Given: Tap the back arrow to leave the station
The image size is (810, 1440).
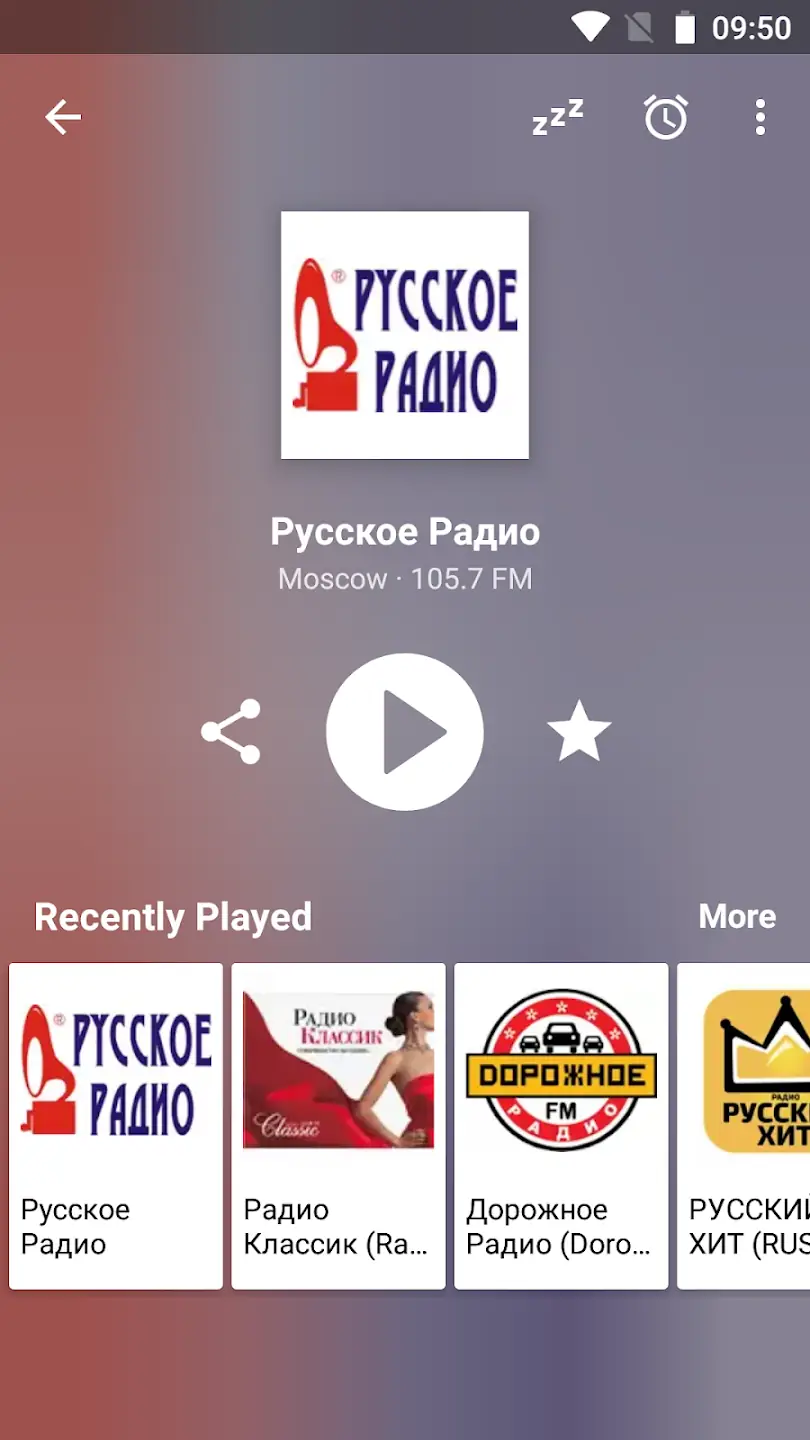Looking at the screenshot, I should [63, 117].
